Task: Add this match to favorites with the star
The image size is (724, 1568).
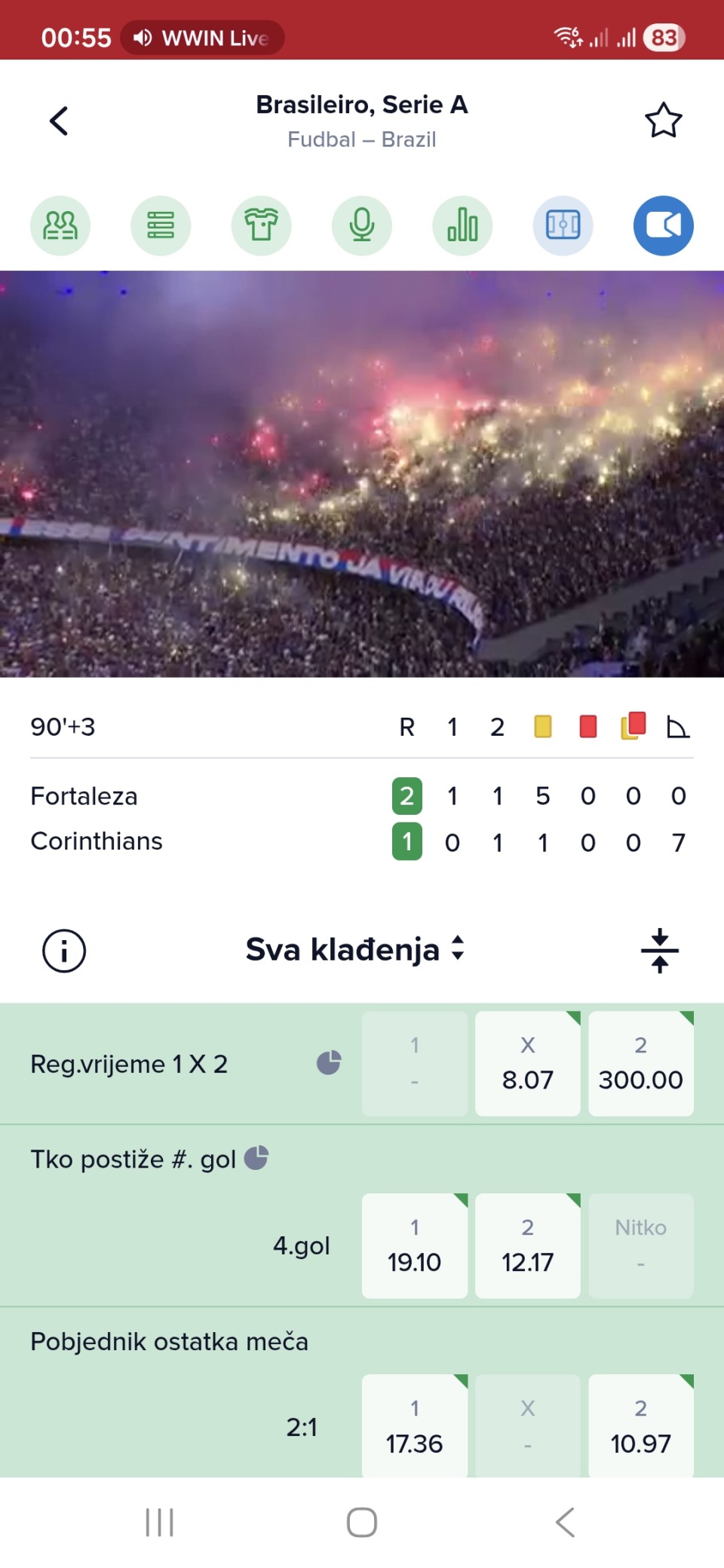Action: [x=663, y=121]
